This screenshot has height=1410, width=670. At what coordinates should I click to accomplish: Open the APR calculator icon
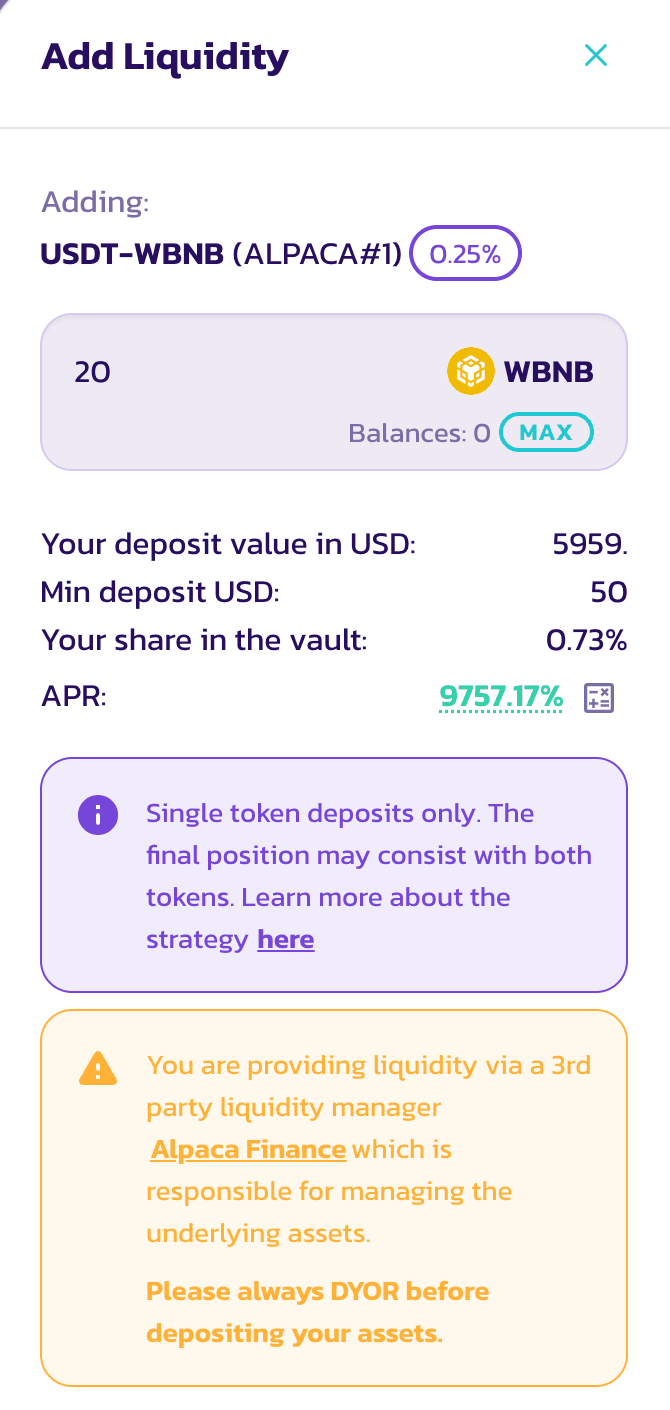click(x=599, y=698)
